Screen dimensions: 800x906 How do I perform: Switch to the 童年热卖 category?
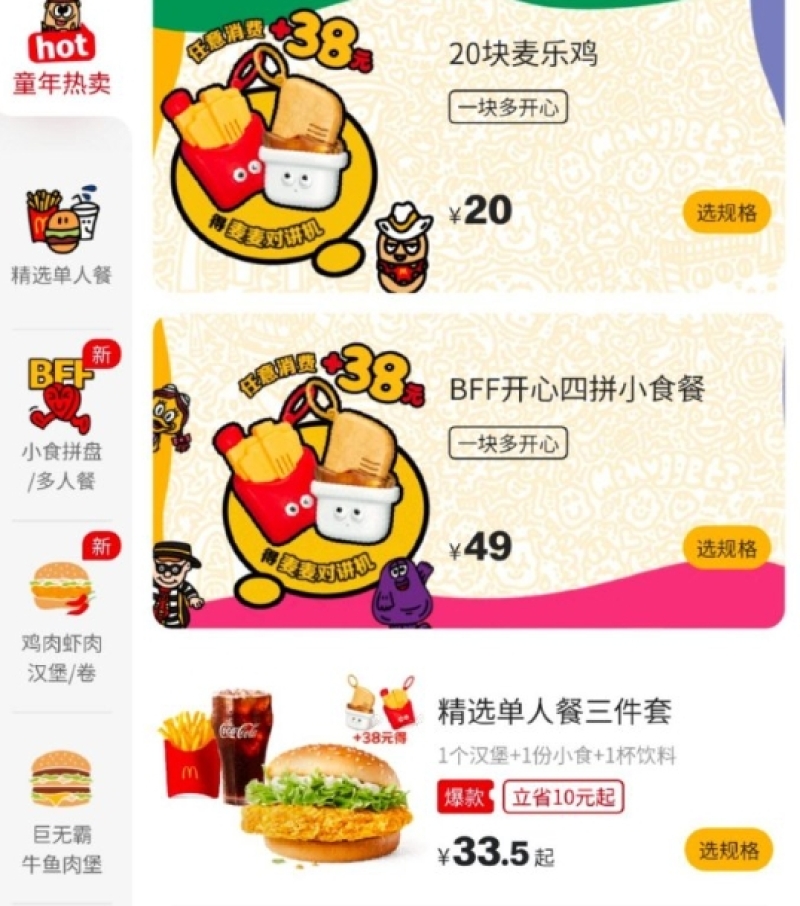(61, 55)
